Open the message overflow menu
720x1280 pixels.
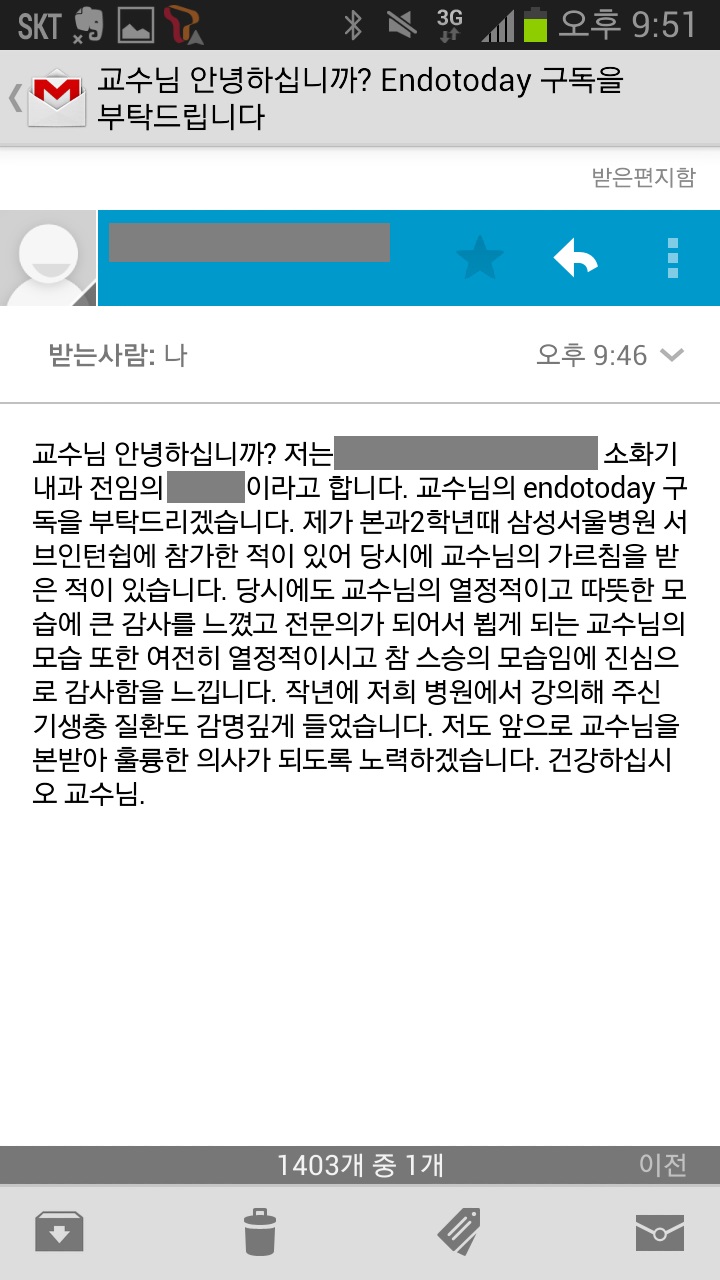point(673,258)
